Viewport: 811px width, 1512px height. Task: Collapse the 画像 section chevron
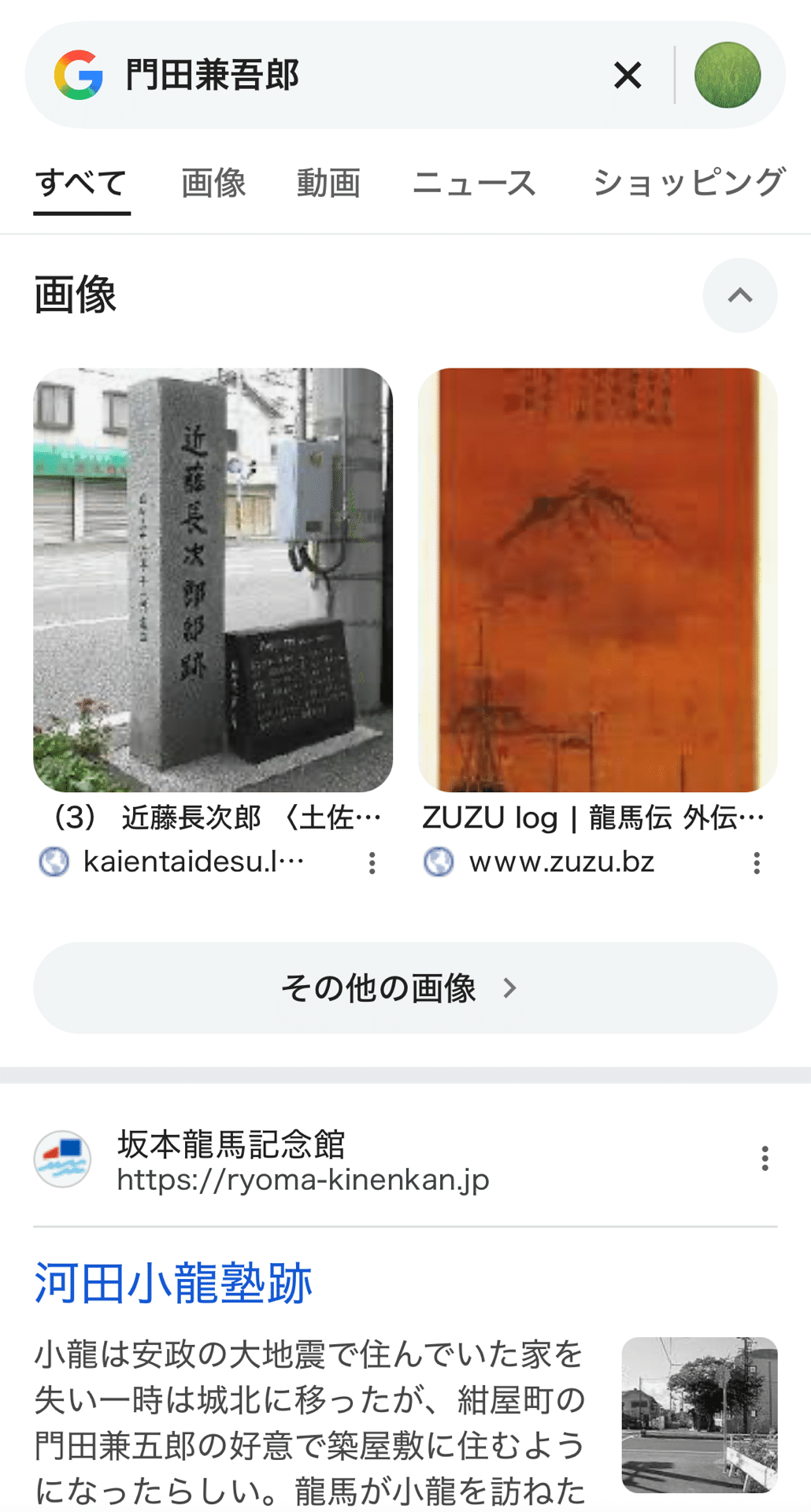click(x=740, y=295)
